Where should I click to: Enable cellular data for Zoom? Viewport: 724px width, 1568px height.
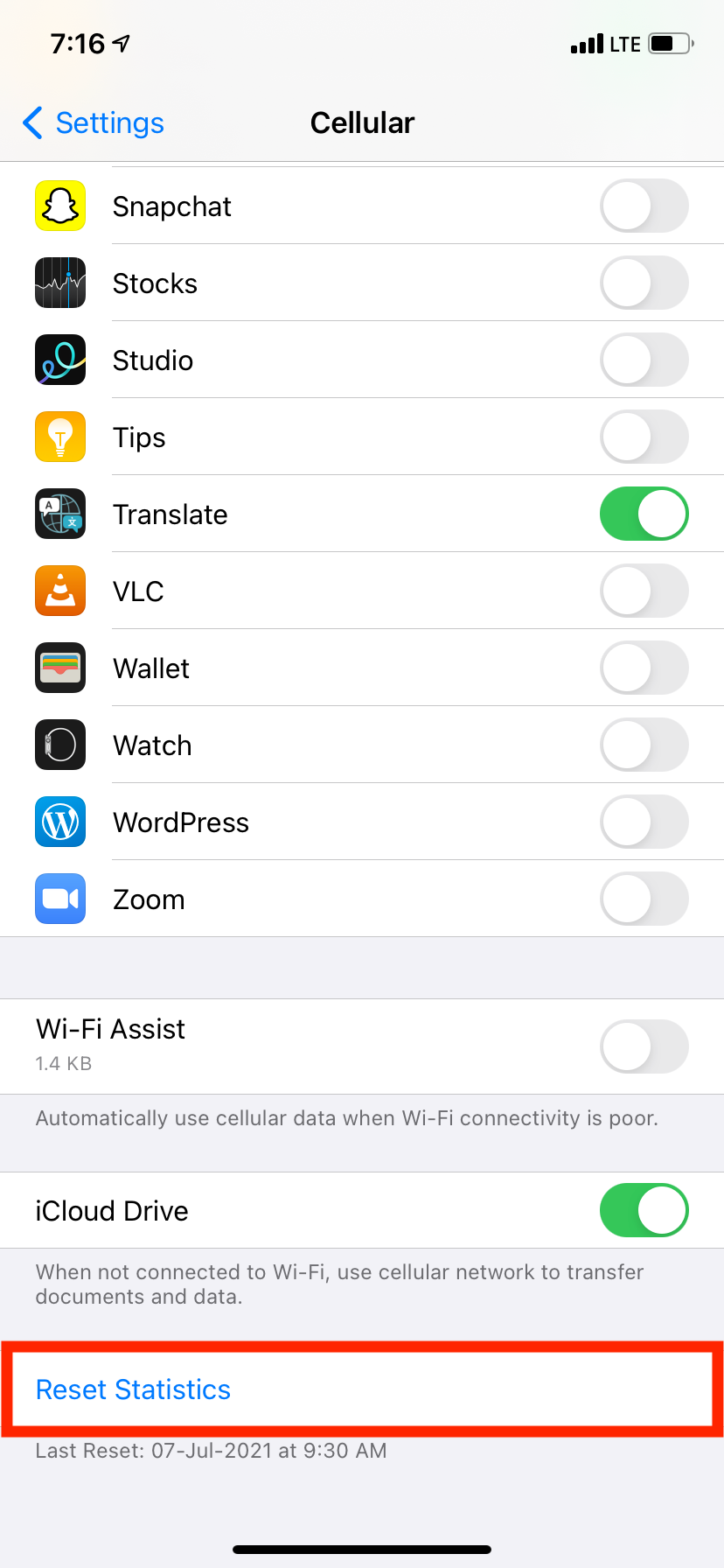tap(644, 899)
